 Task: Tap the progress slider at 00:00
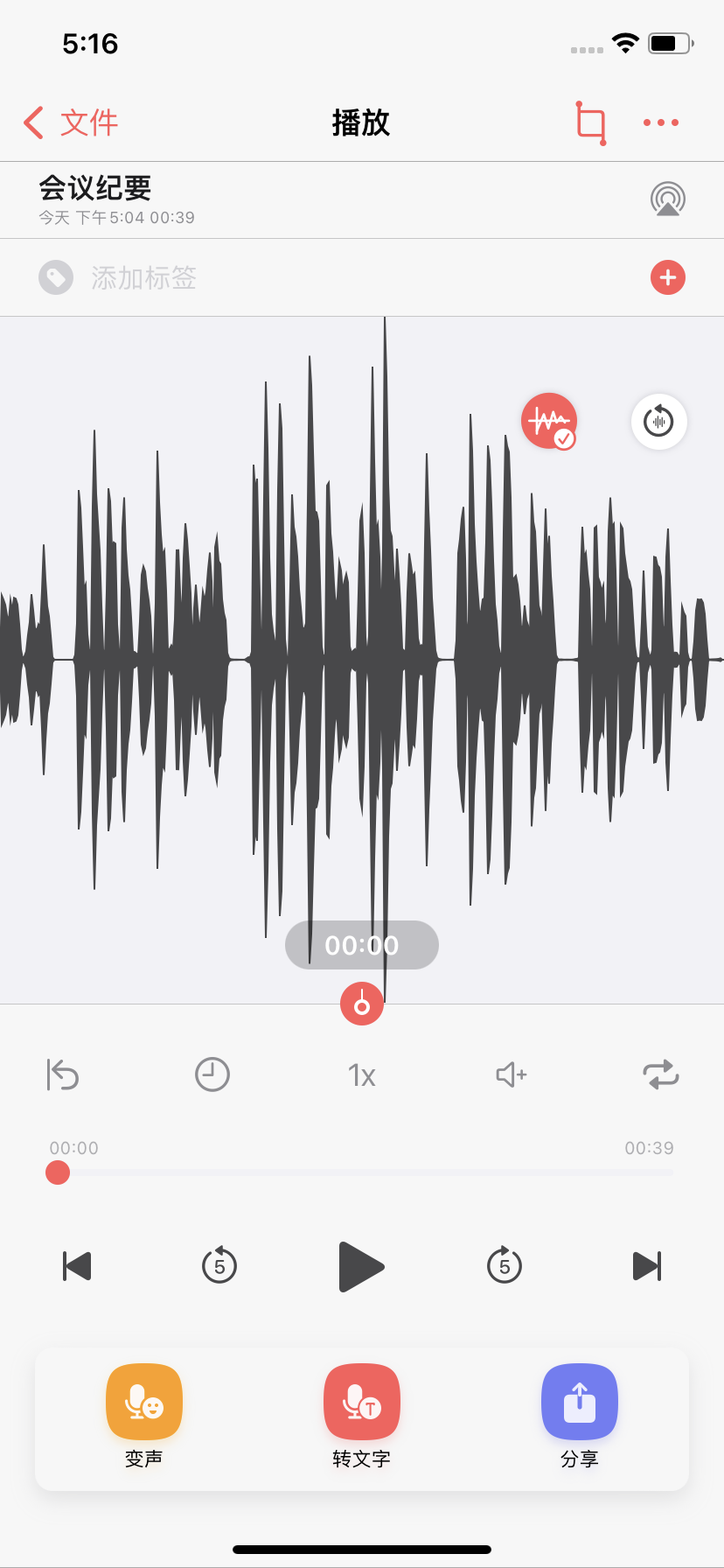58,1172
